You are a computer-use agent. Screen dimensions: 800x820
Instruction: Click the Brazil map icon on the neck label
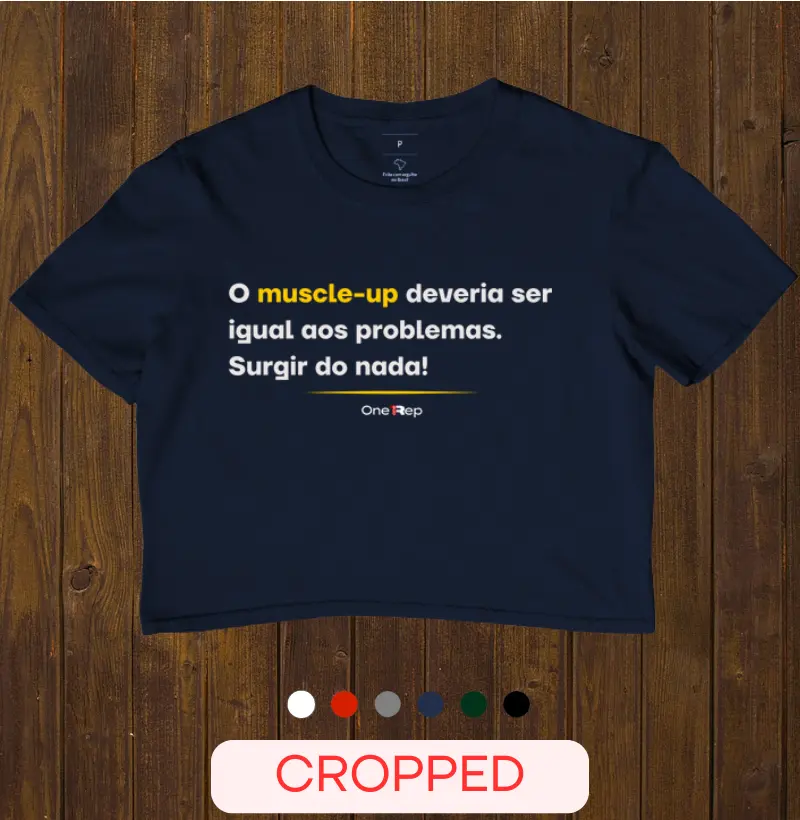click(400, 163)
